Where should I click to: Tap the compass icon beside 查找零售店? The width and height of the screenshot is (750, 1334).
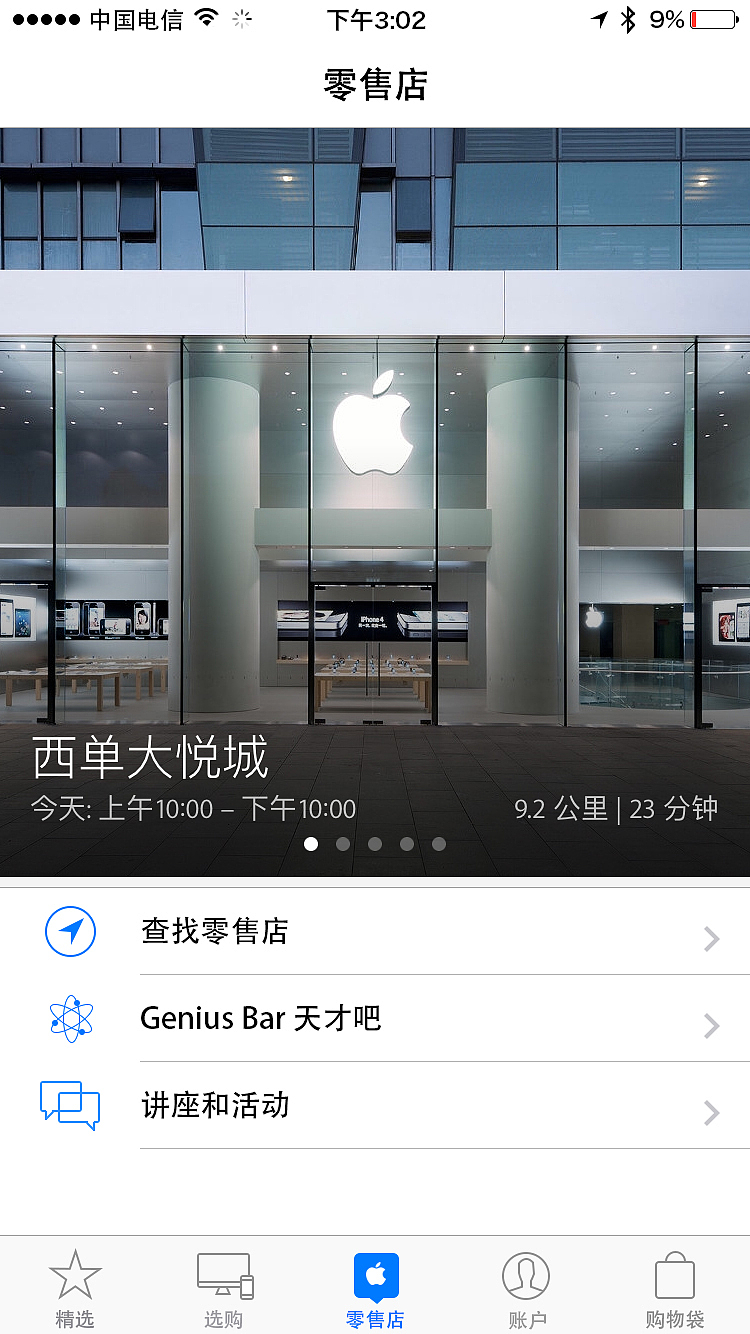[x=70, y=932]
